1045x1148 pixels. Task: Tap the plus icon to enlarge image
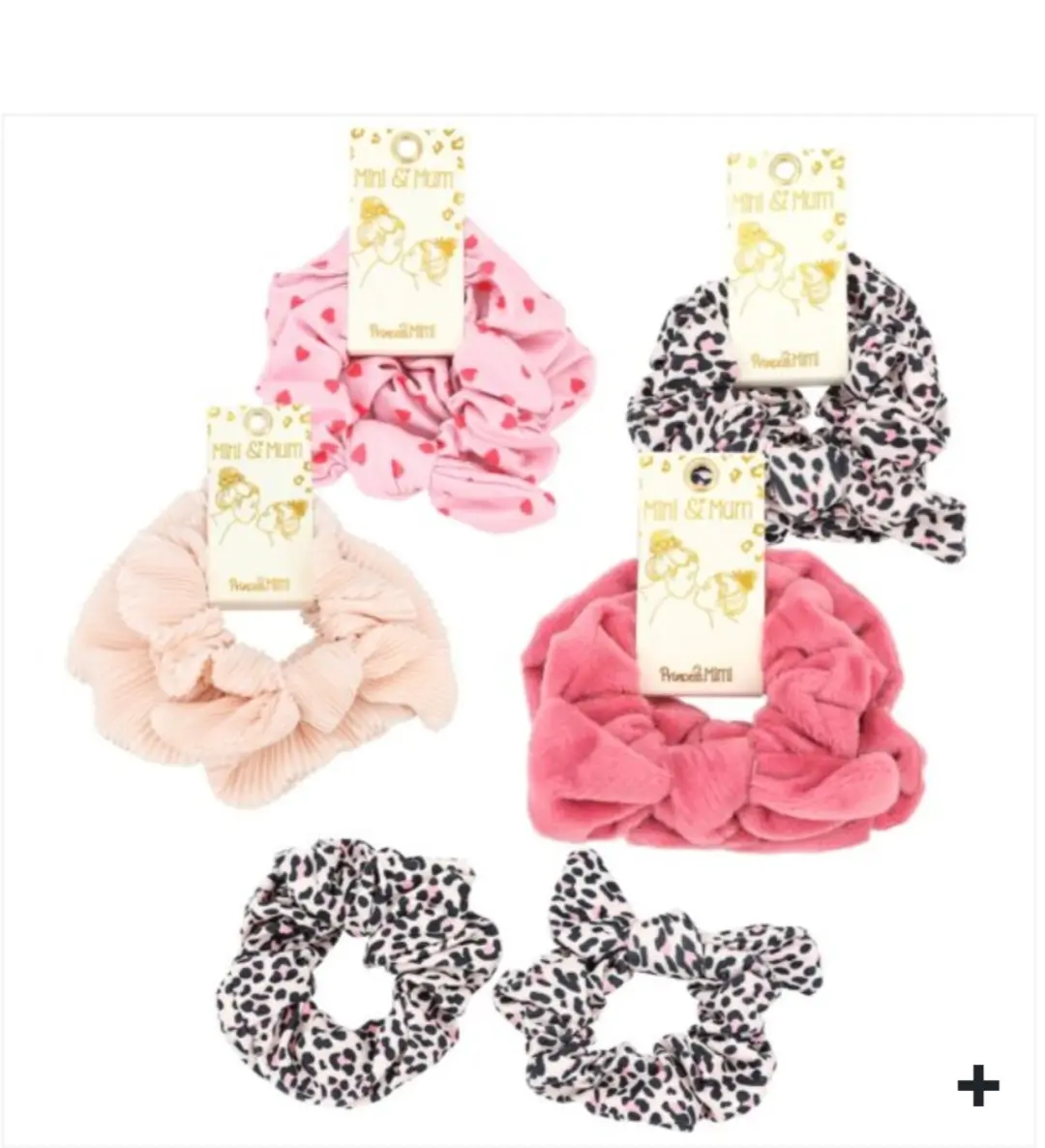[x=977, y=1086]
